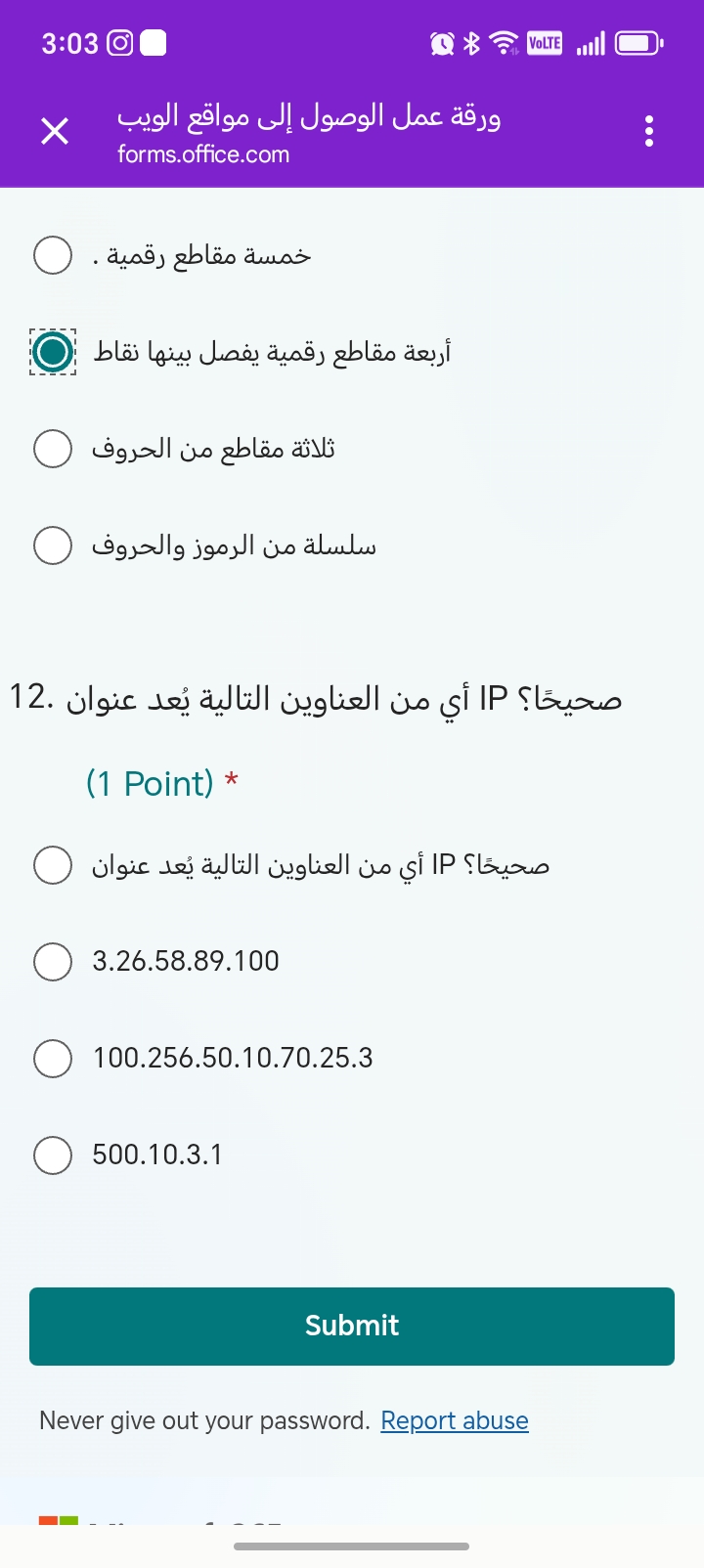704x1568 pixels.
Task: Mark 500.10.3.1 as the answer
Action: click(x=53, y=1154)
